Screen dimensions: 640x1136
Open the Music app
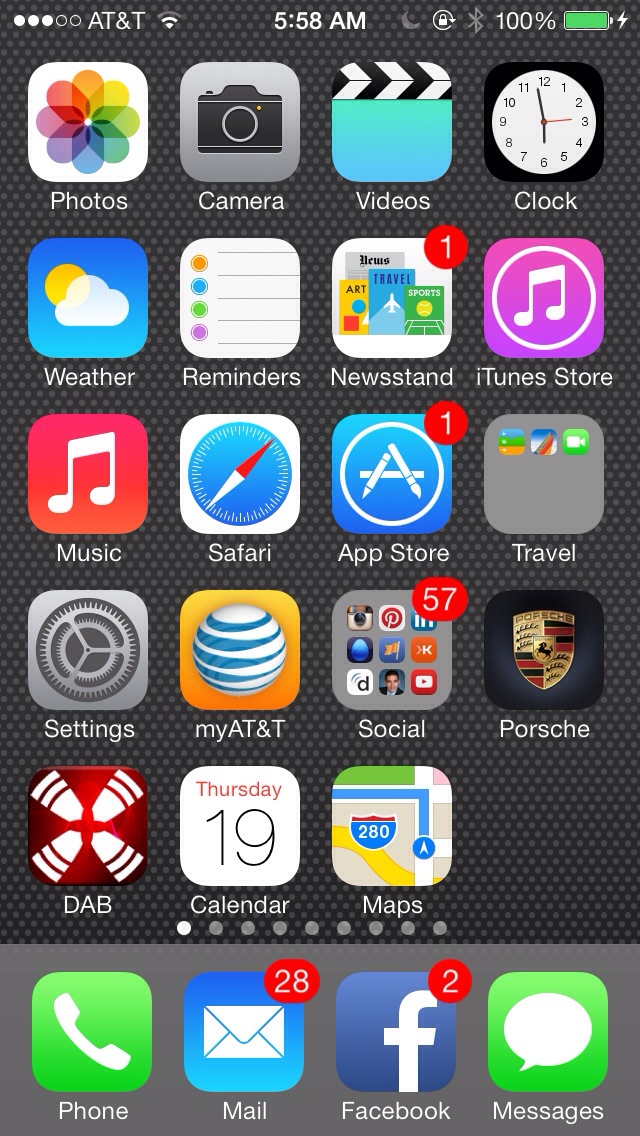pos(88,473)
